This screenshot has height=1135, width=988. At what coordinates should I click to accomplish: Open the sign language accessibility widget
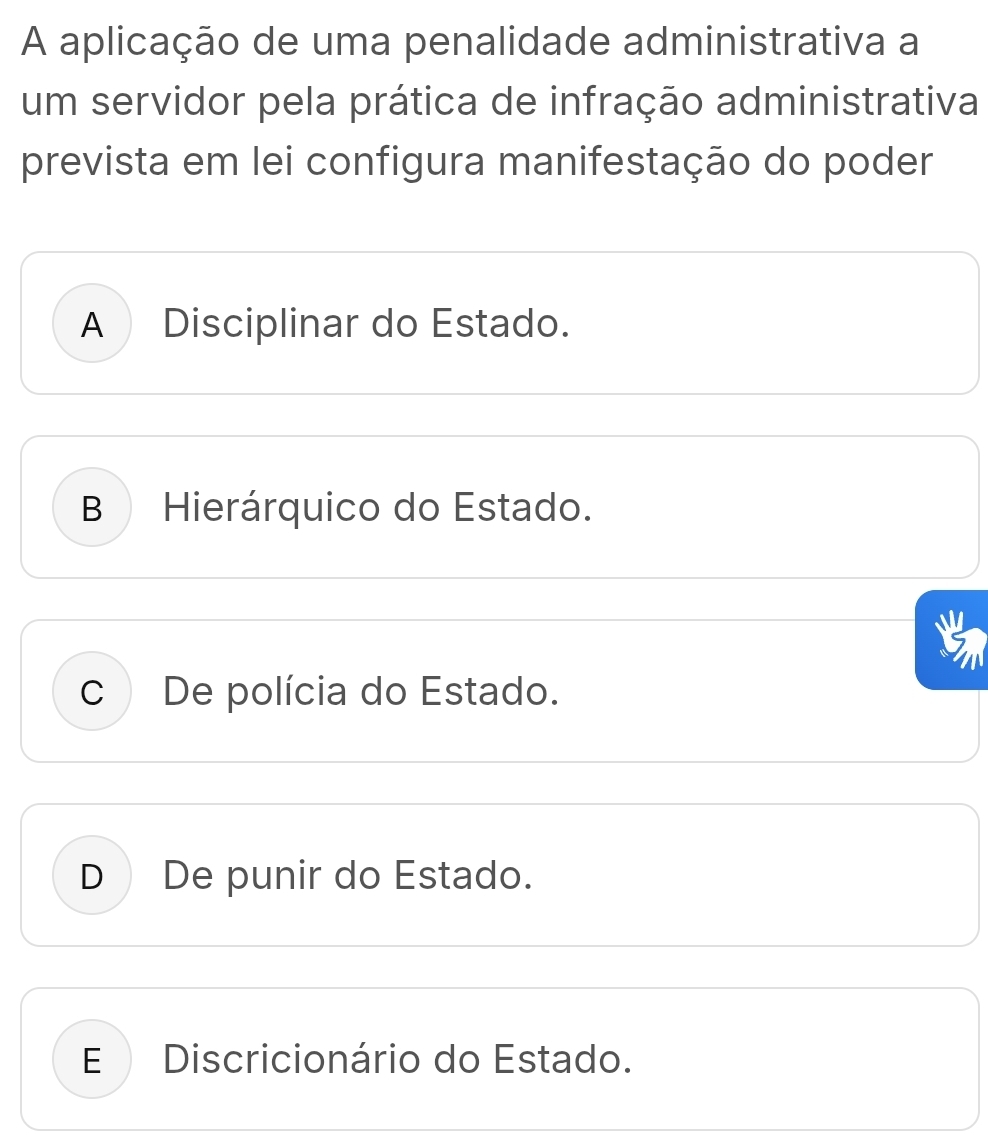[x=951, y=640]
